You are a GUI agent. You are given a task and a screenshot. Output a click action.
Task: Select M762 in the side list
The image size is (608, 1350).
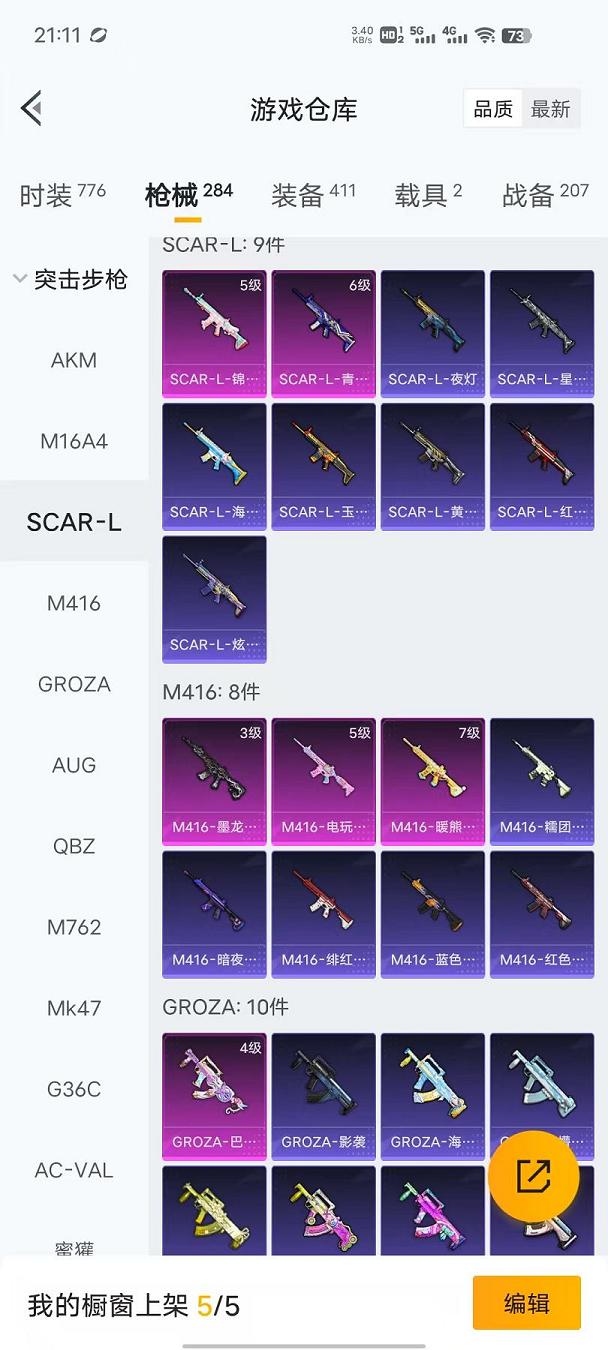point(74,927)
